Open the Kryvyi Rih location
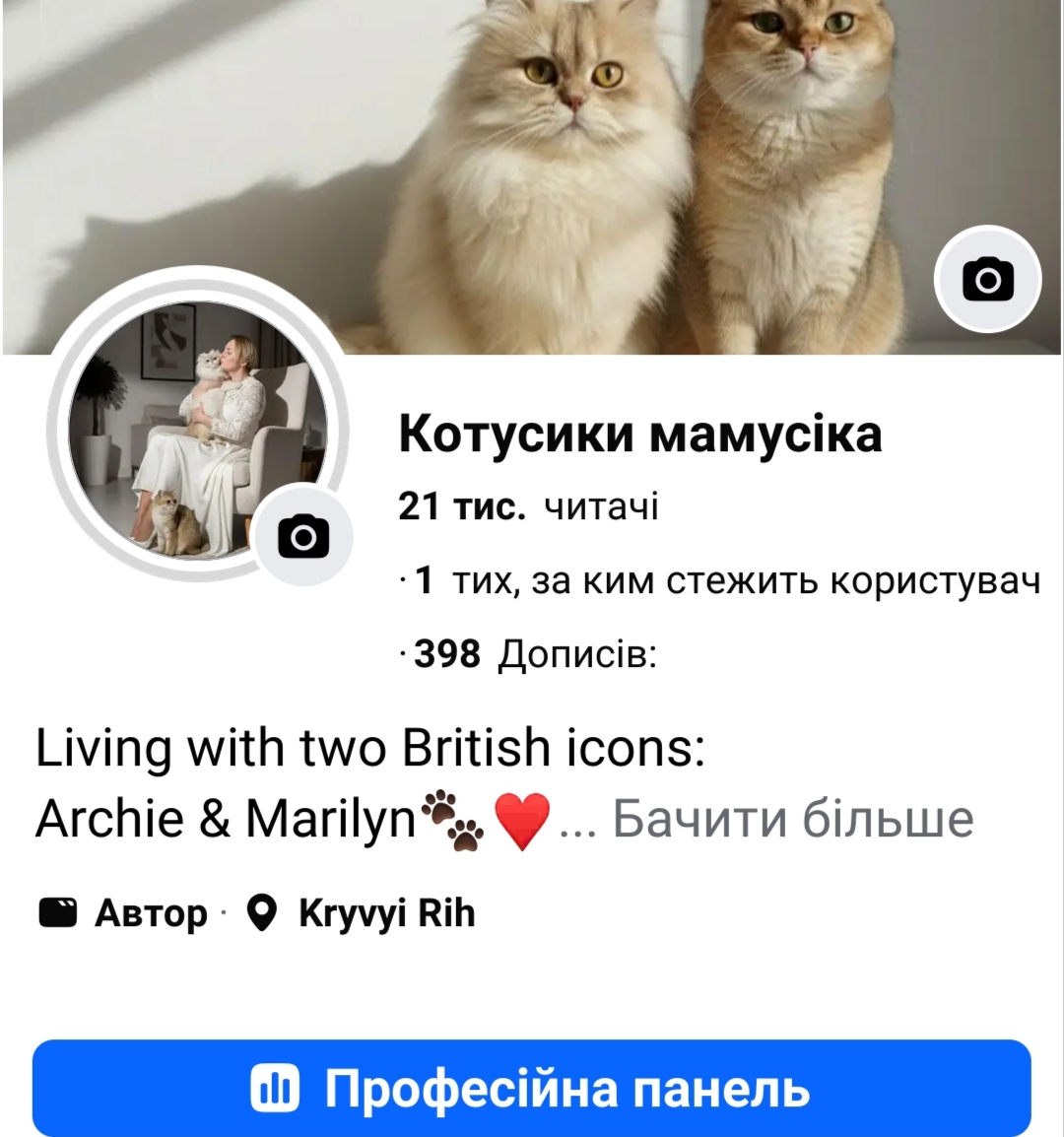The width and height of the screenshot is (1064, 1137). [384, 913]
